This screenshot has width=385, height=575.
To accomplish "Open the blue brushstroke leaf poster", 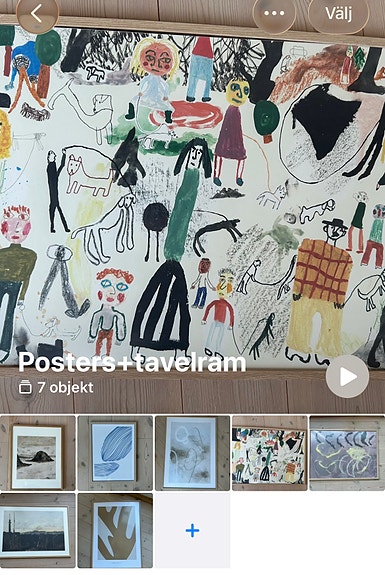I will click(x=115, y=453).
